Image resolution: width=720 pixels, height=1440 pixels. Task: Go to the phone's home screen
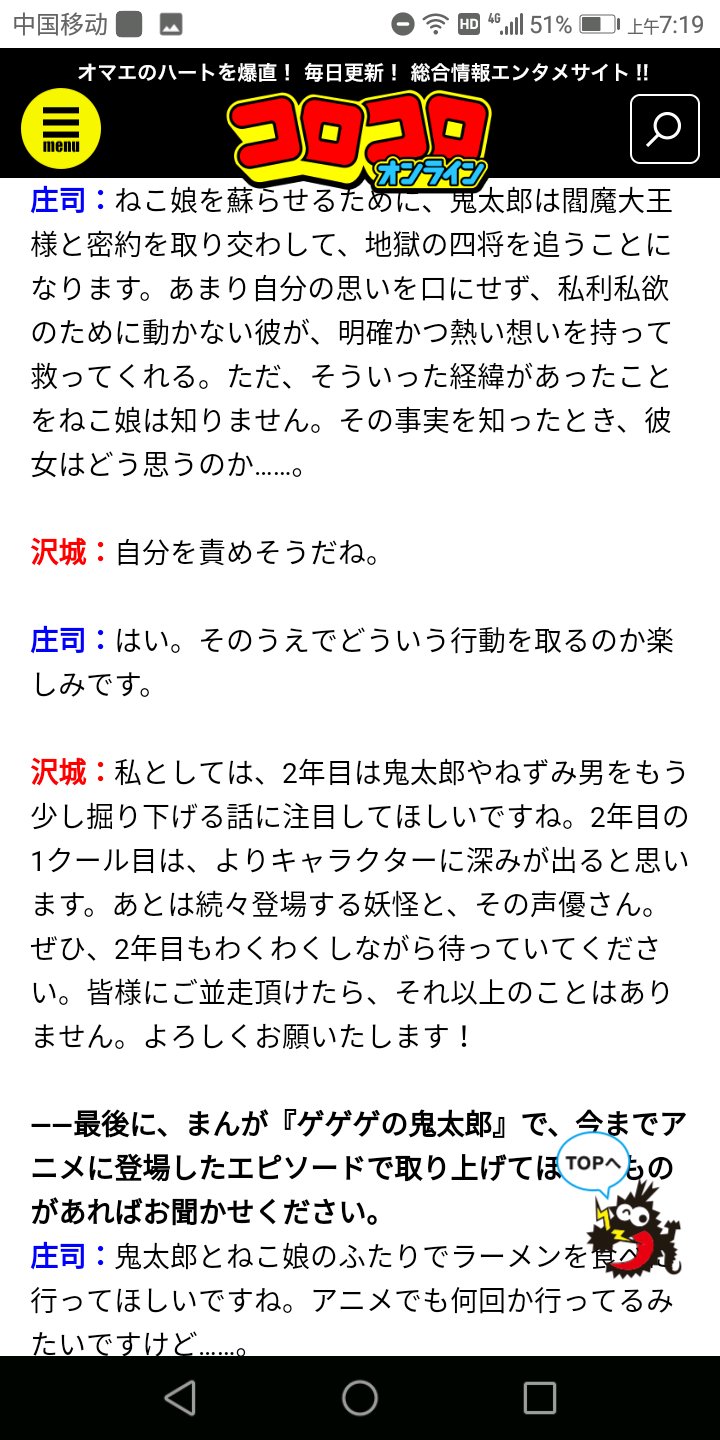coord(360,1398)
